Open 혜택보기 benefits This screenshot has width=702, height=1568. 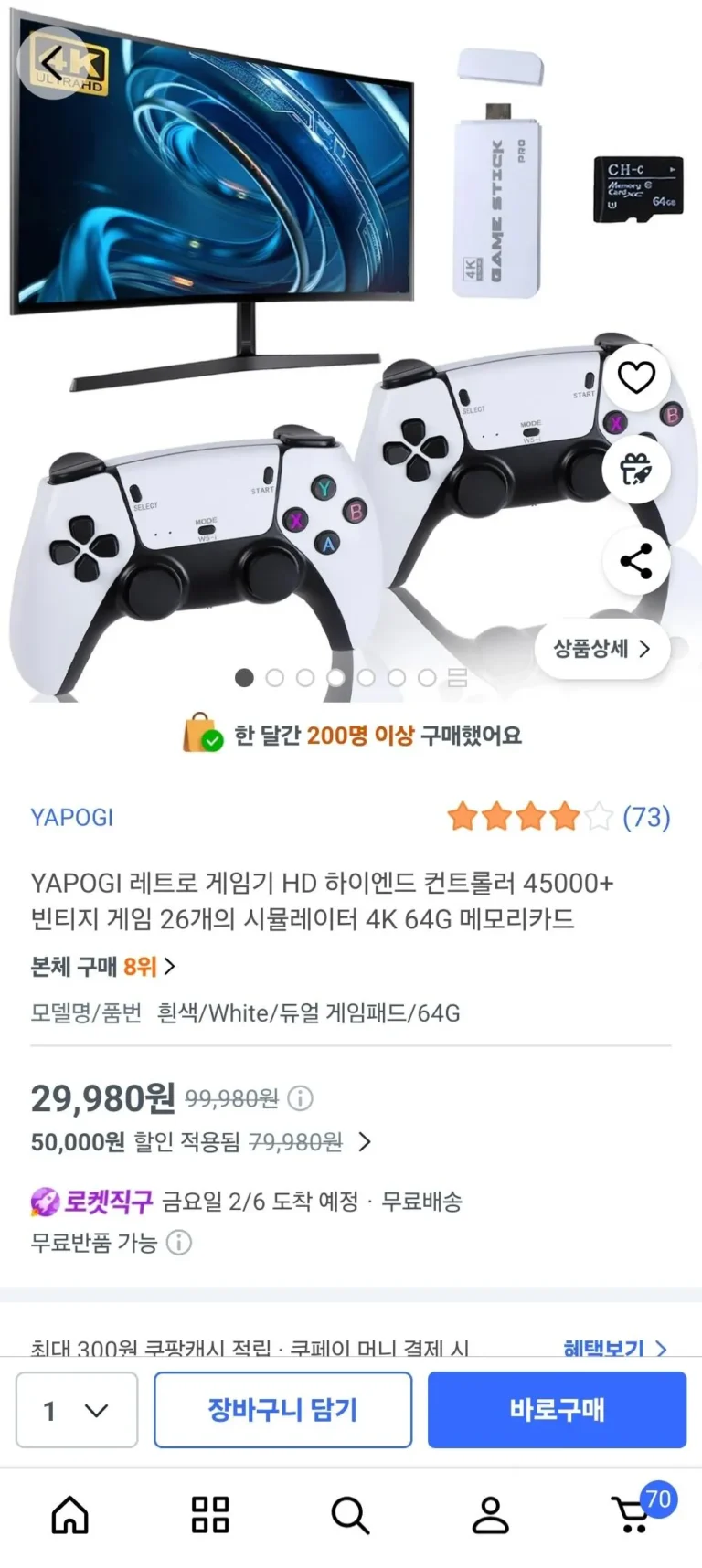pyautogui.click(x=614, y=1349)
